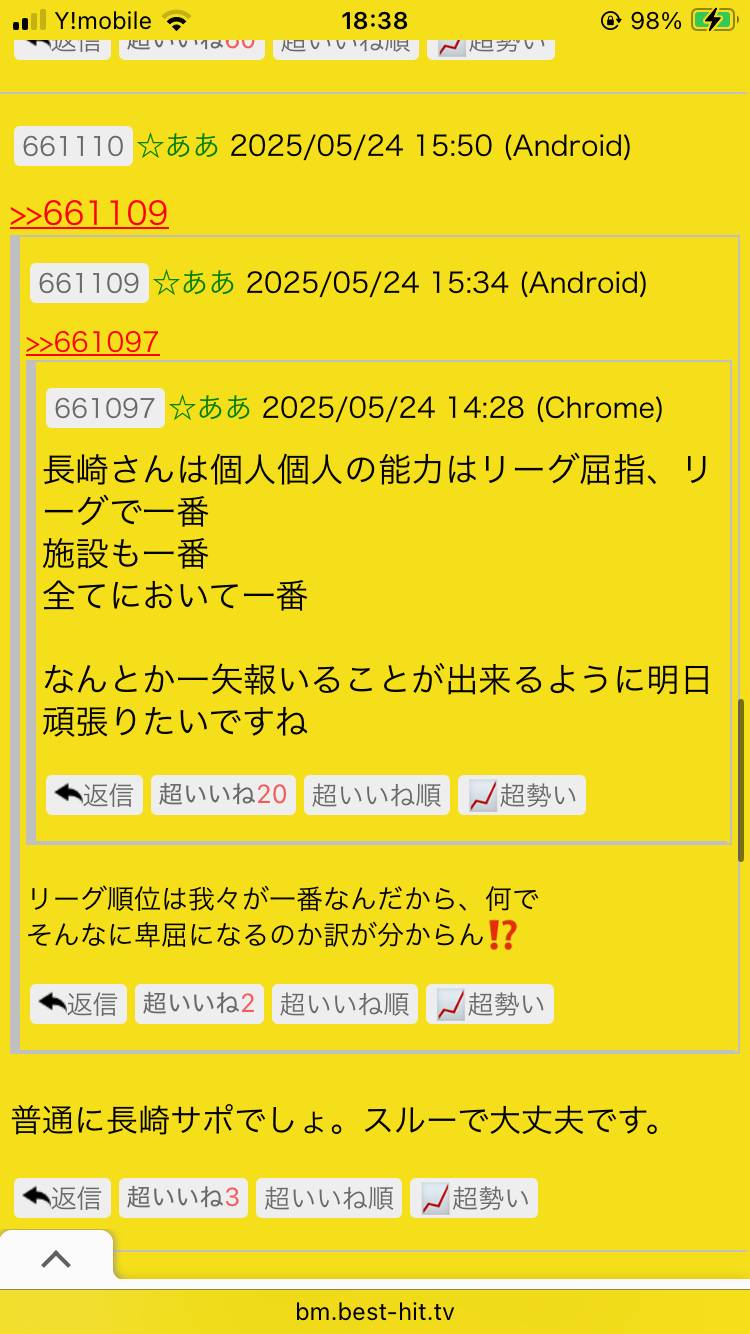Select post number 661110 badge
The image size is (750, 1334).
[x=73, y=146]
